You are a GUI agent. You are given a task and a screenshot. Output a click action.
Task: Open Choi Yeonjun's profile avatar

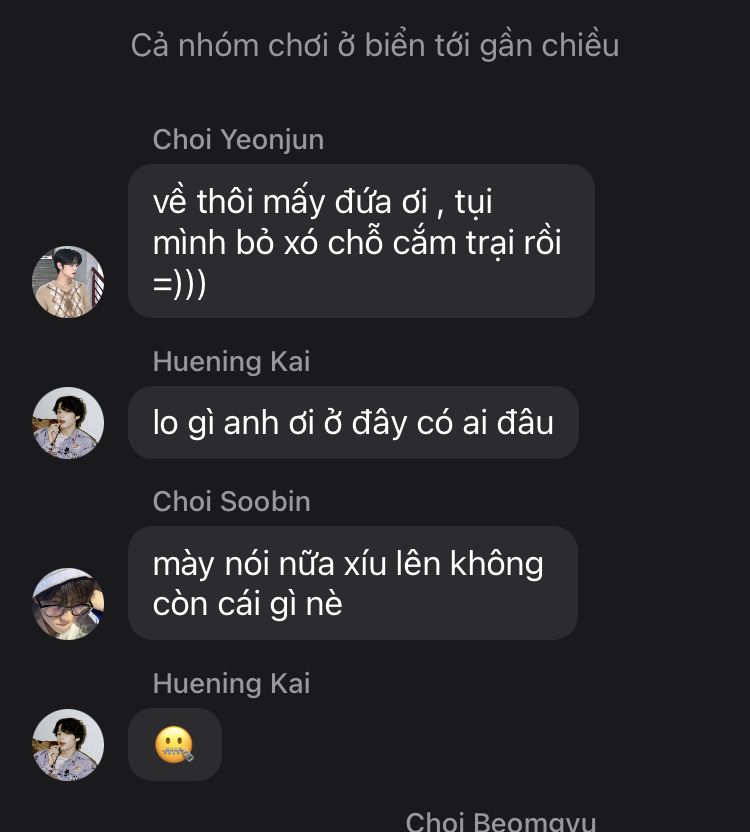point(68,282)
